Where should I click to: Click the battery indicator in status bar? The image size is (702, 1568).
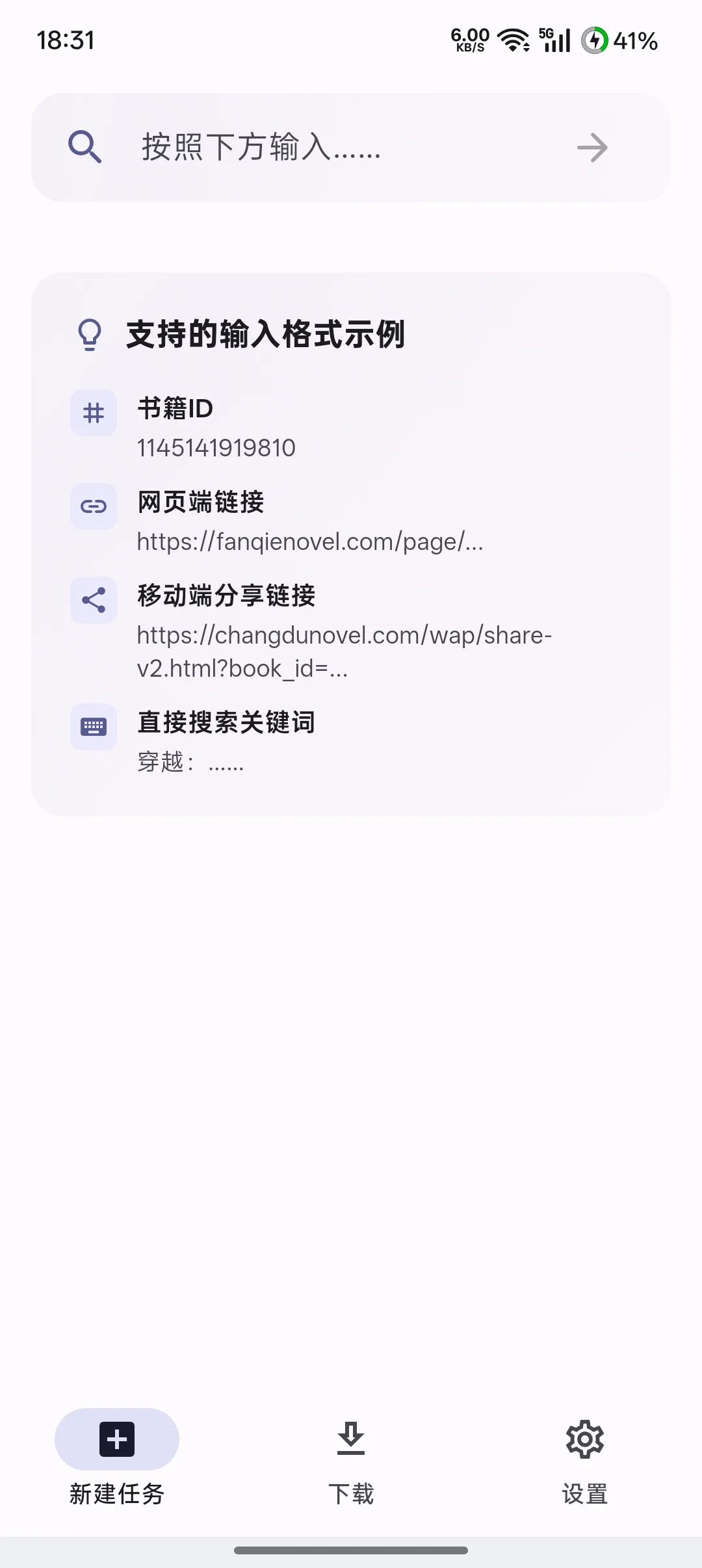(595, 40)
